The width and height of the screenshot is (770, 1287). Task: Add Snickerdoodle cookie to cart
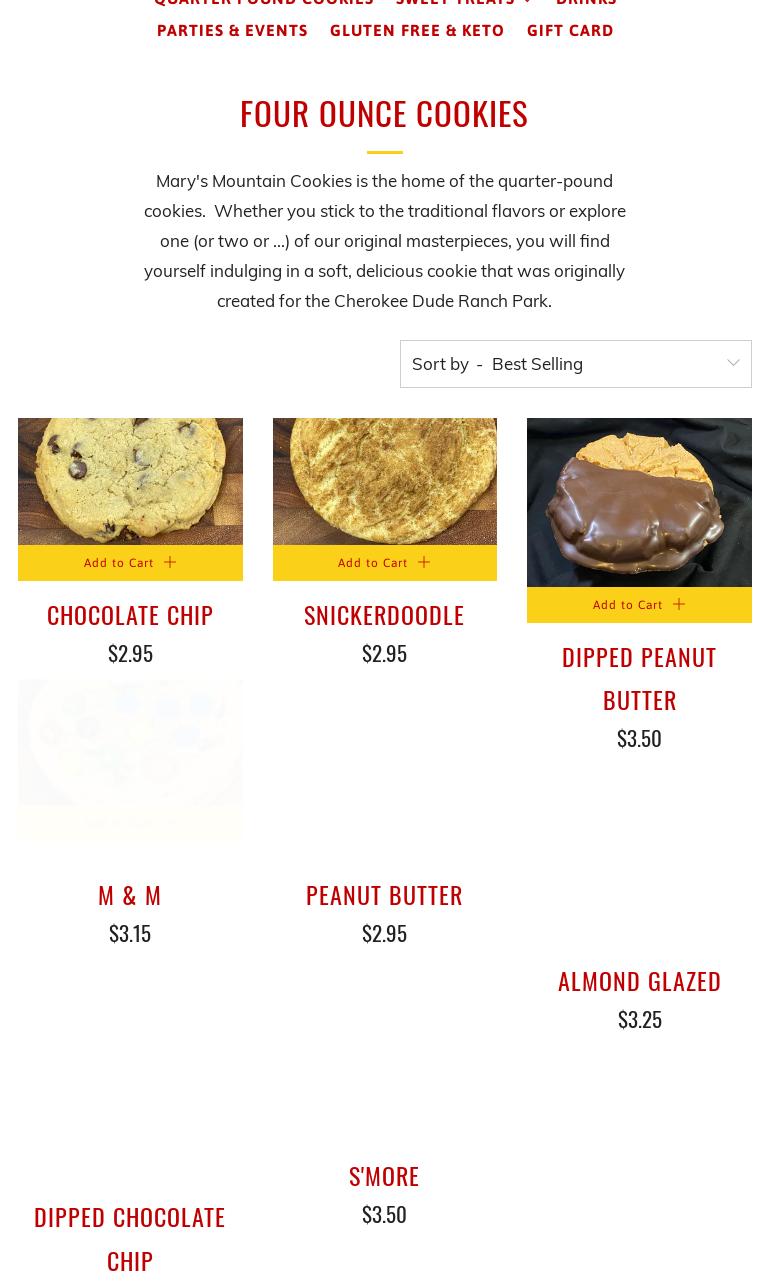click(385, 563)
